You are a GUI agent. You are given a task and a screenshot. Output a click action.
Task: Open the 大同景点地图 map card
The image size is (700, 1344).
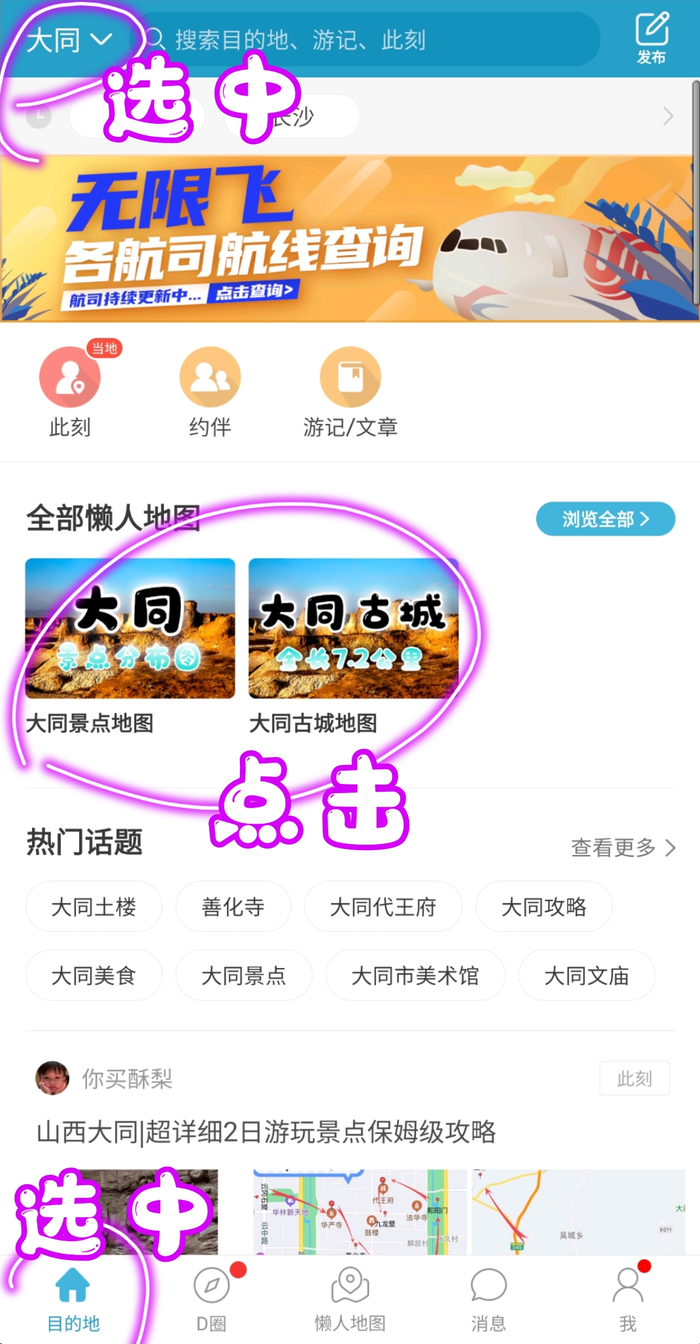[x=130, y=645]
